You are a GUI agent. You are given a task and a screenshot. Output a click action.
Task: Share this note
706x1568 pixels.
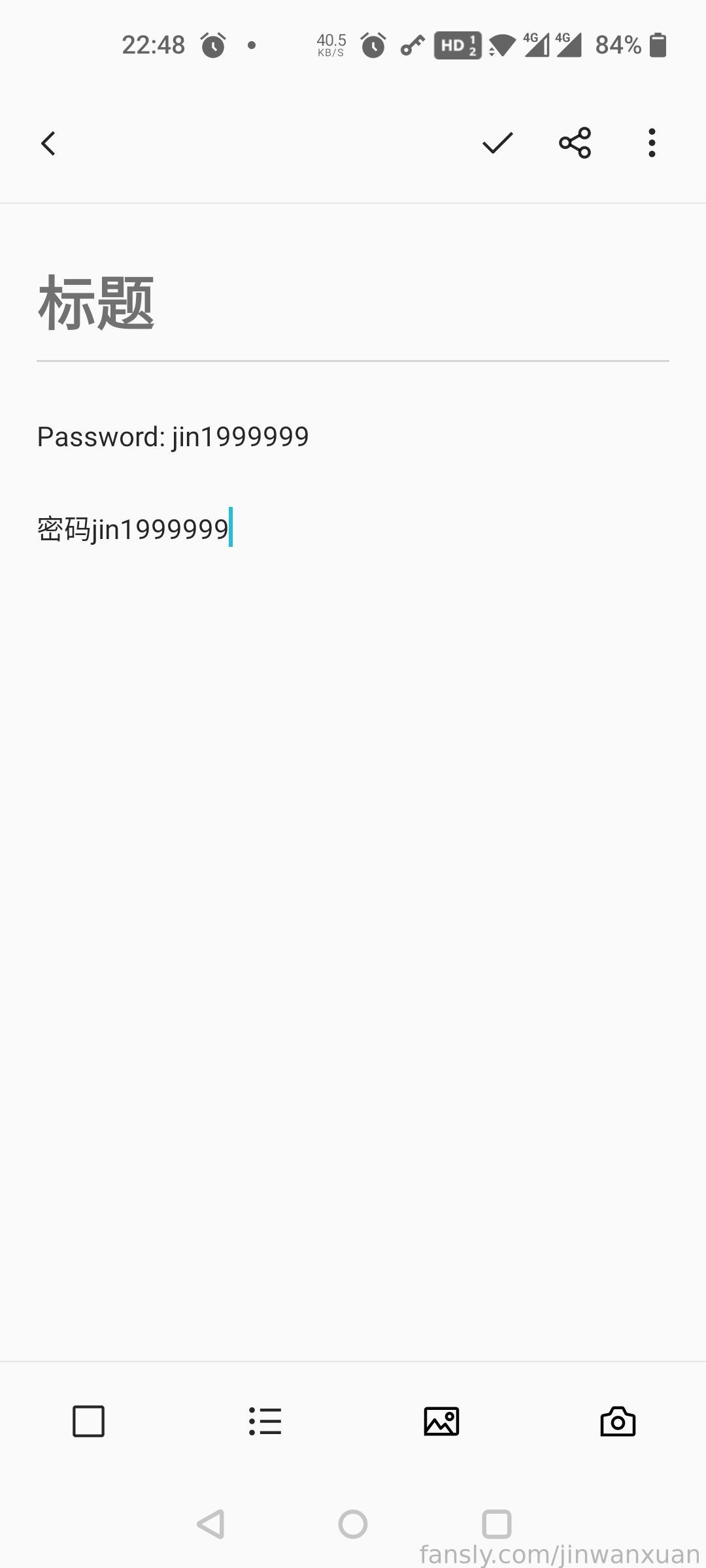575,143
